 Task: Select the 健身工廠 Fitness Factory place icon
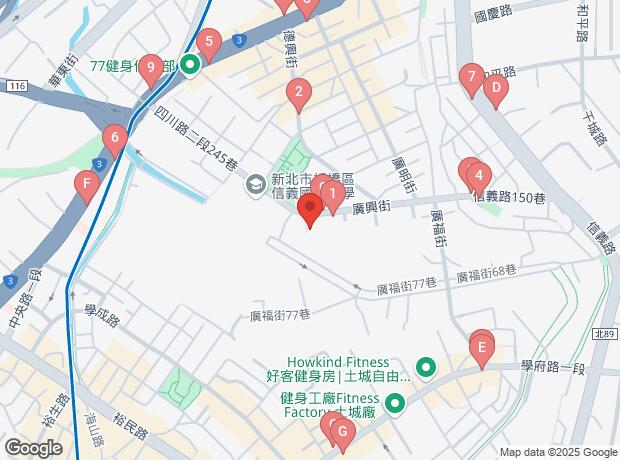coord(395,405)
